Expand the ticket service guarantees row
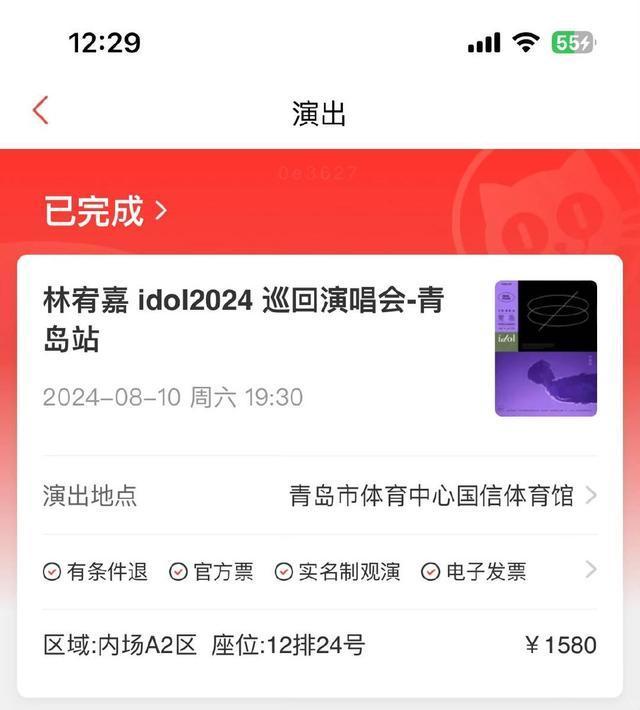The width and height of the screenshot is (640, 710). 590,570
